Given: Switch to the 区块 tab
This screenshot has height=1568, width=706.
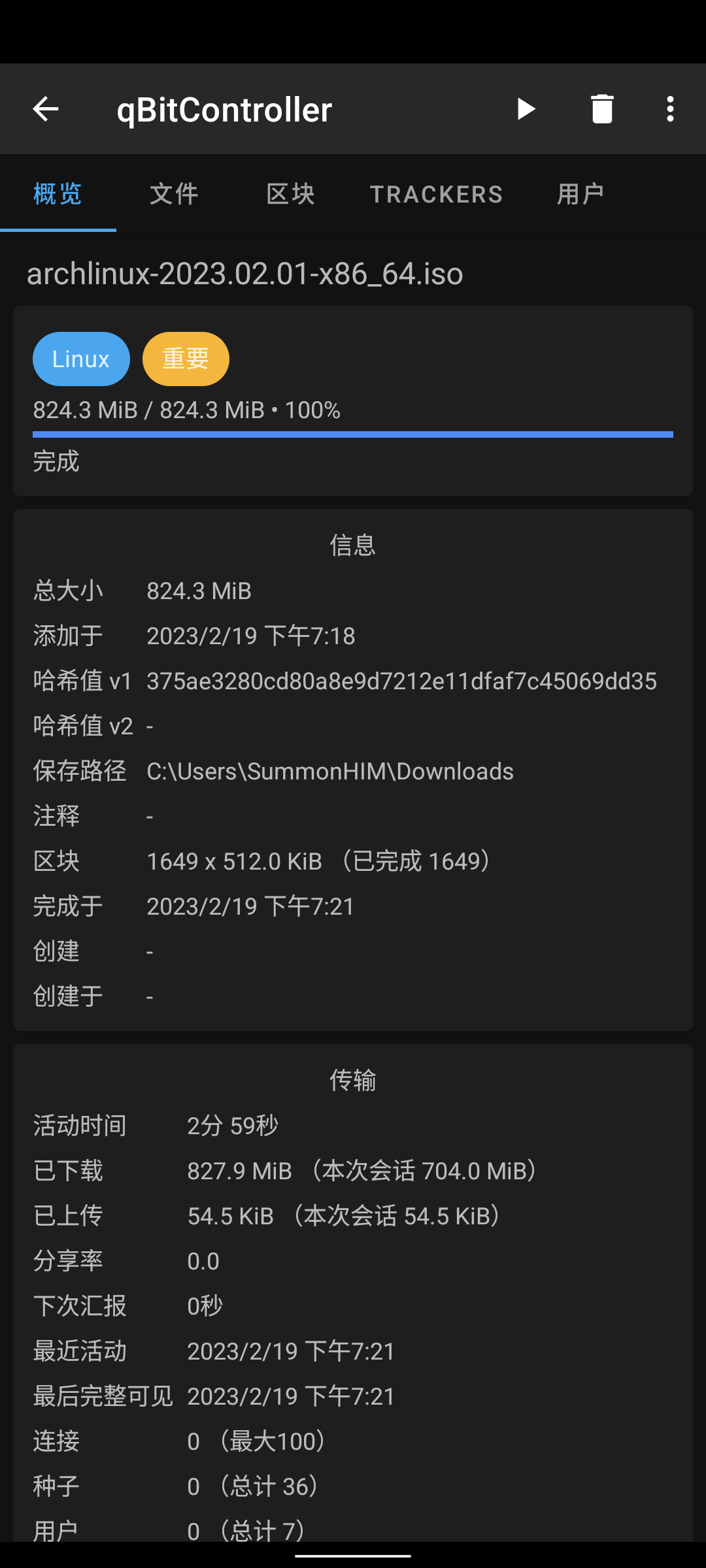Looking at the screenshot, I should tap(291, 194).
